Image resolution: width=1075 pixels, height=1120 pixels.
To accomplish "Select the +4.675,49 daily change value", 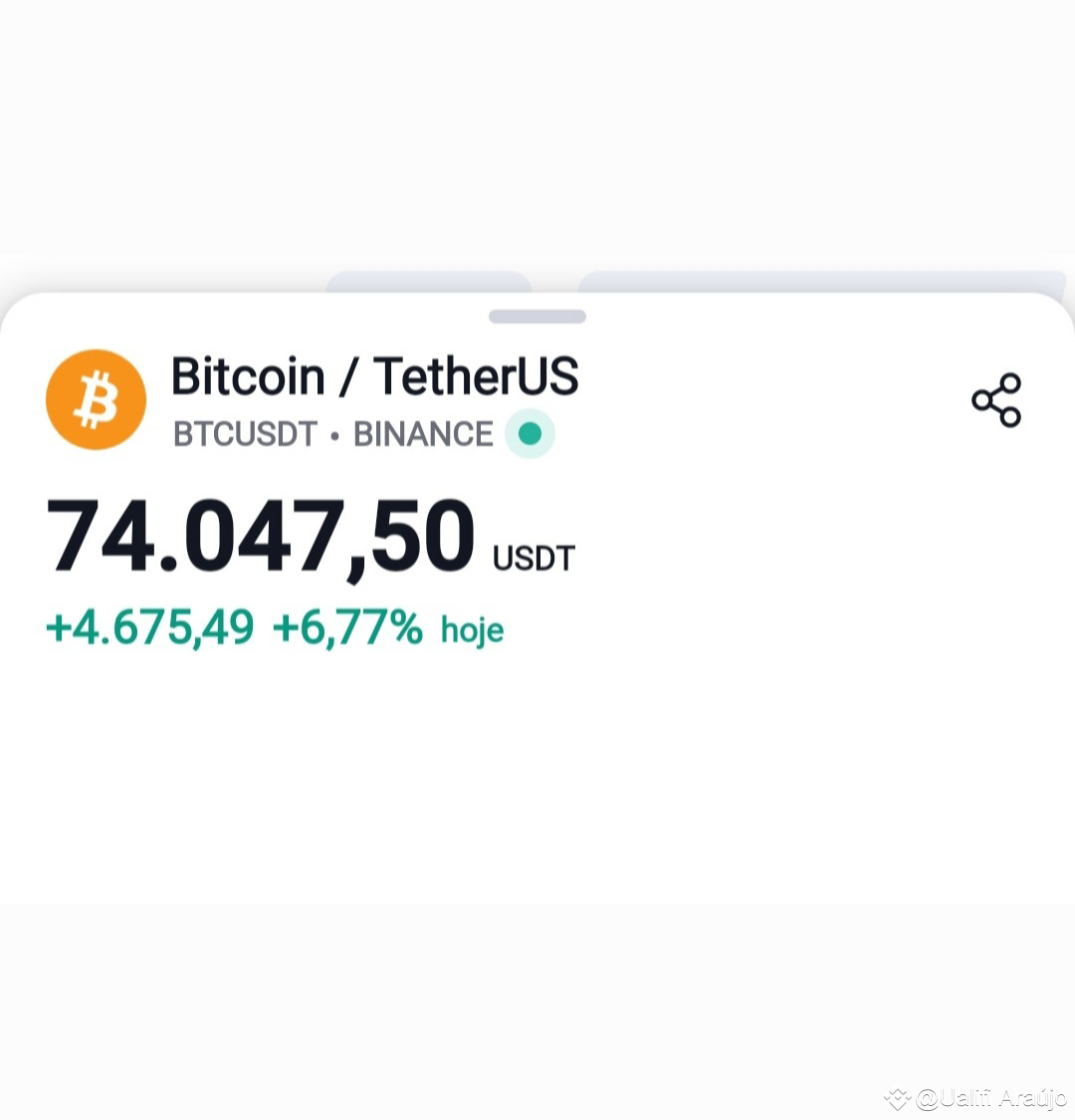I will click(x=149, y=627).
